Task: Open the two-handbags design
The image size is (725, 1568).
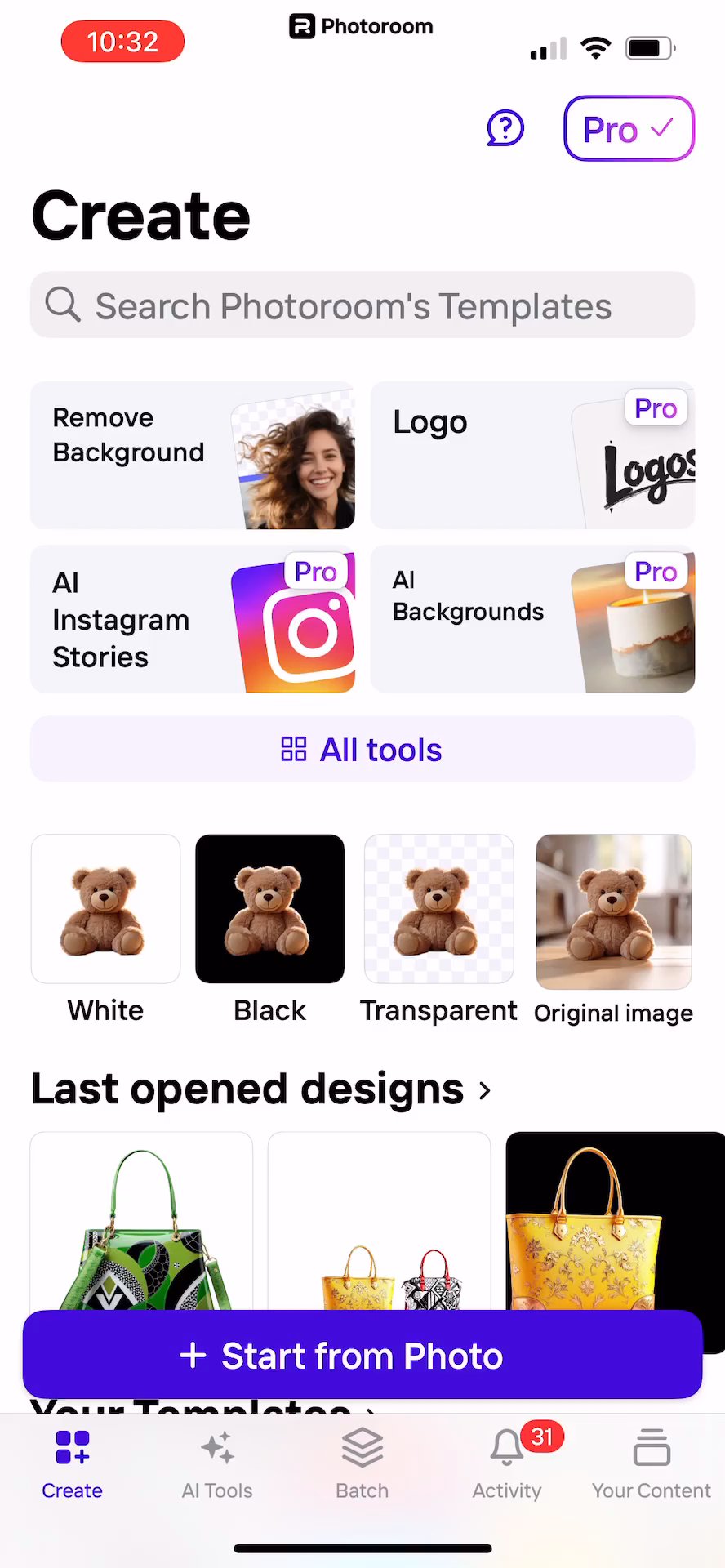Action: (x=379, y=1221)
